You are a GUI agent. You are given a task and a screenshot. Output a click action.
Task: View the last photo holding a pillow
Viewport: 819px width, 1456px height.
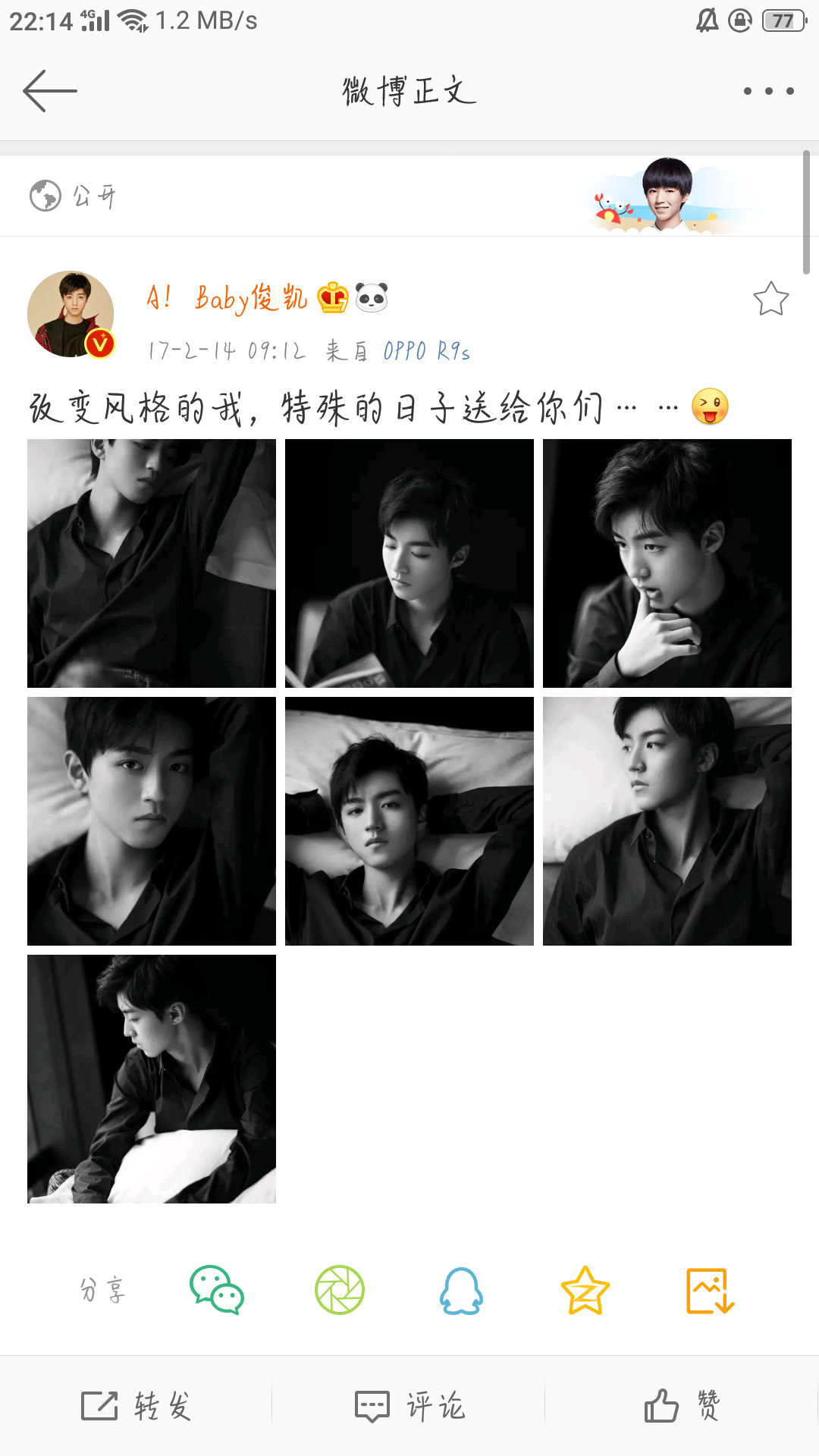tap(152, 1079)
